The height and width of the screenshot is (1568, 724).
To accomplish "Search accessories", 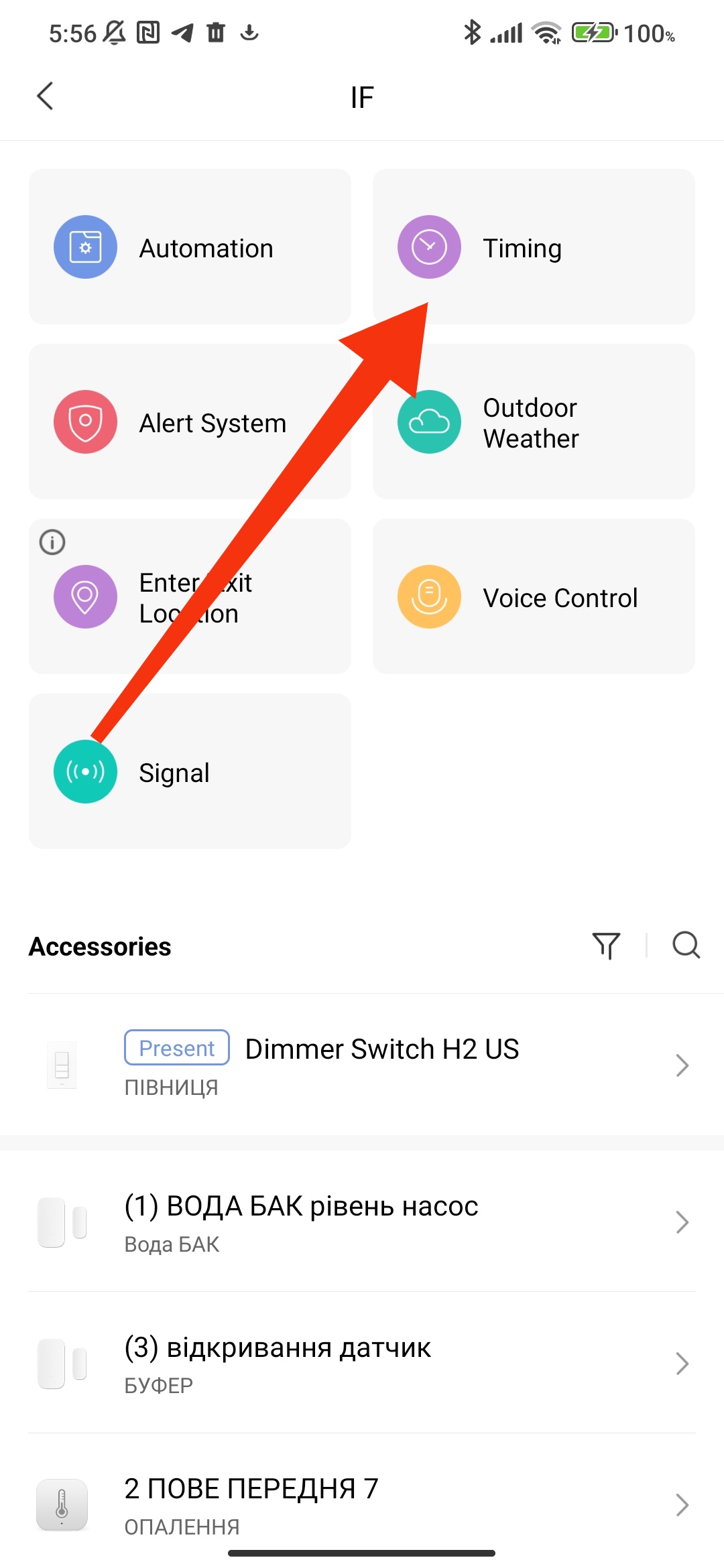I will [686, 945].
